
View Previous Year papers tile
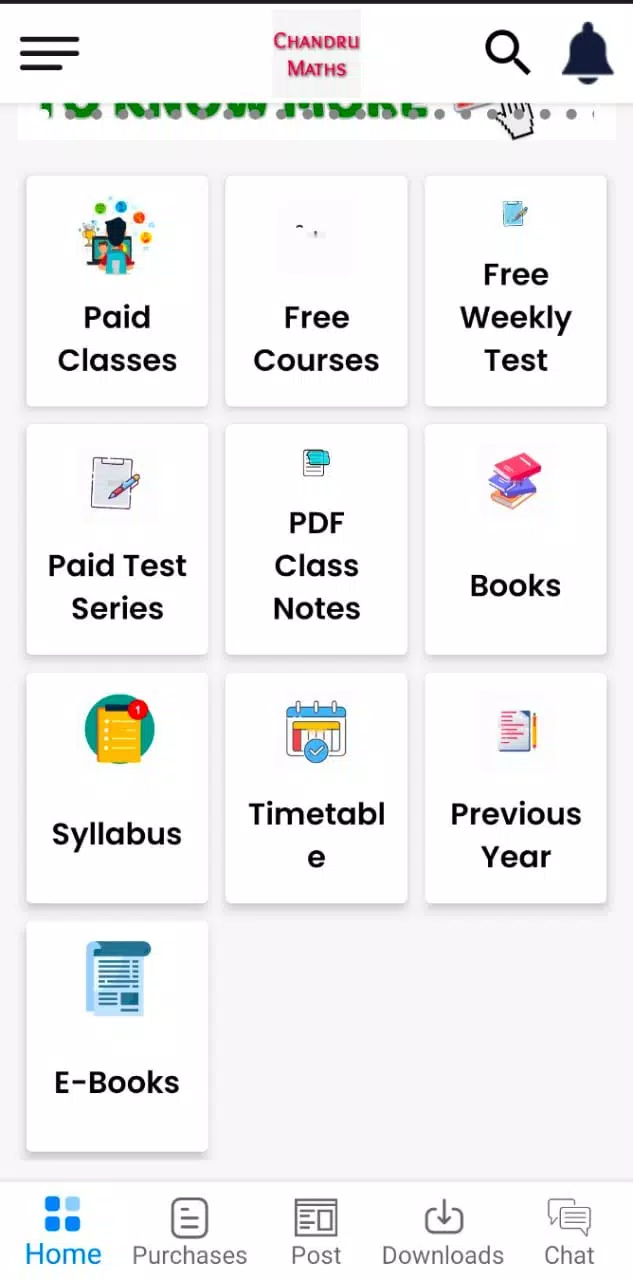(515, 787)
